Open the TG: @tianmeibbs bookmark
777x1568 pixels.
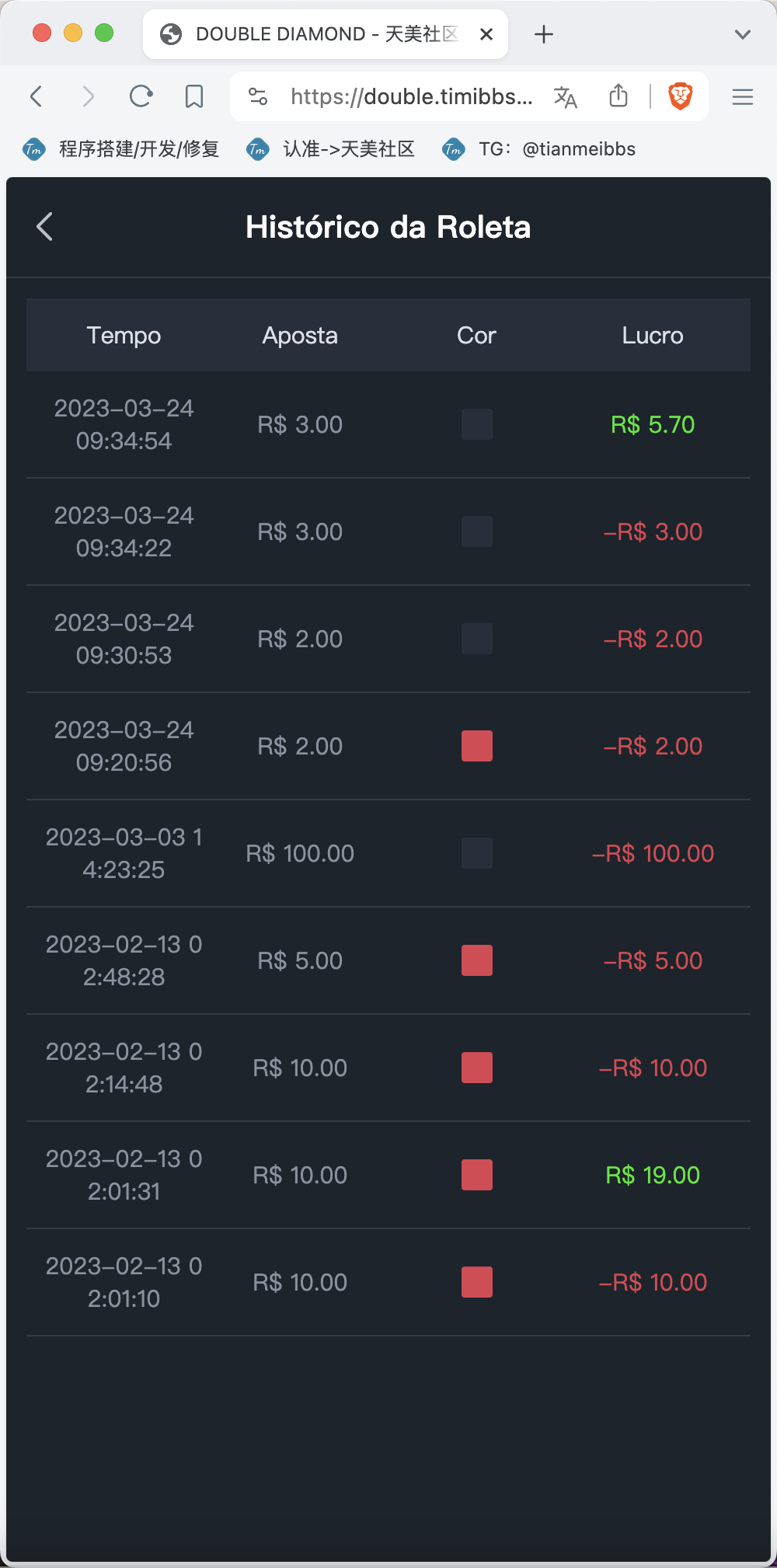tap(538, 149)
